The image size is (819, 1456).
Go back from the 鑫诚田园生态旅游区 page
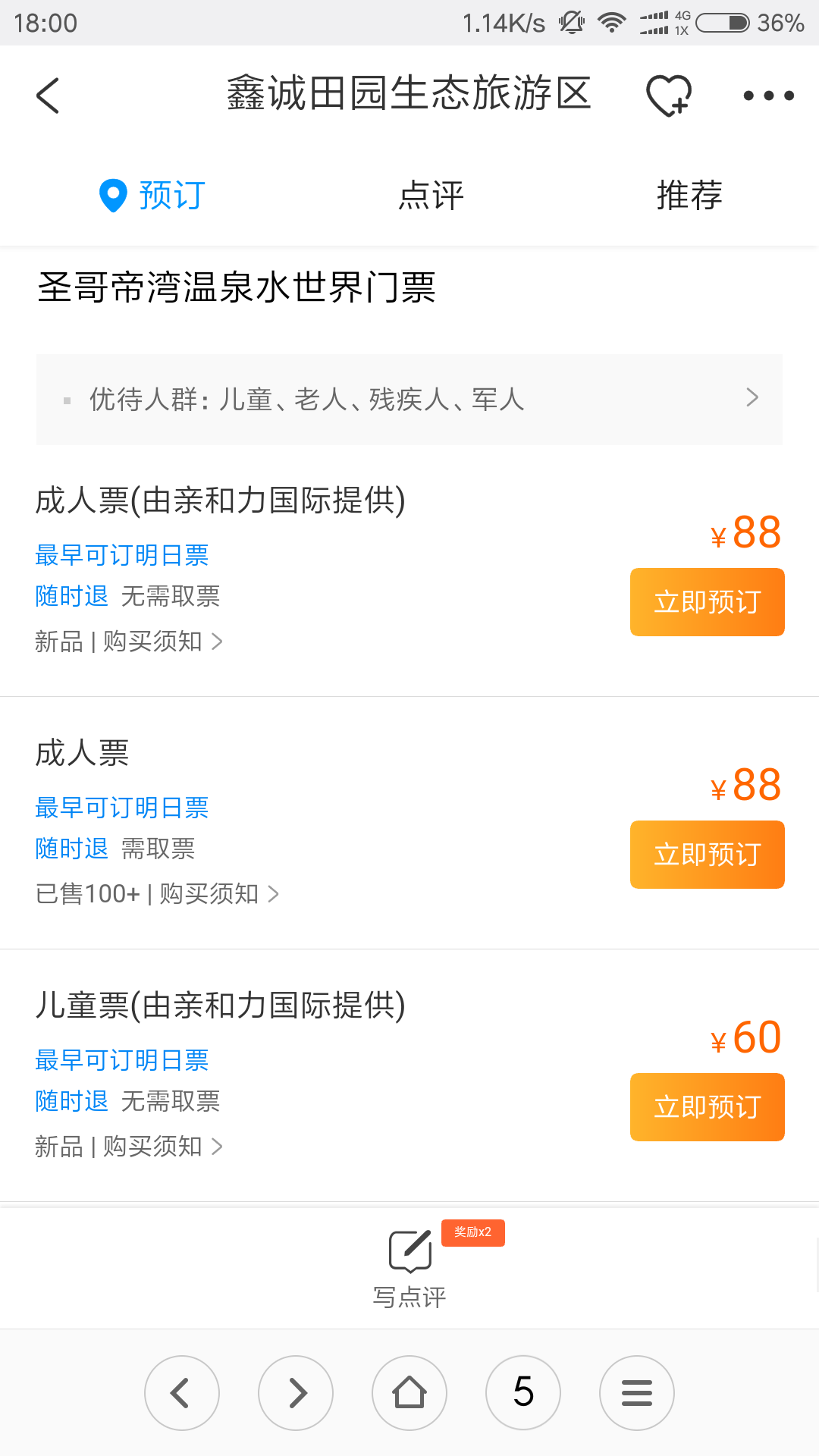click(x=48, y=96)
